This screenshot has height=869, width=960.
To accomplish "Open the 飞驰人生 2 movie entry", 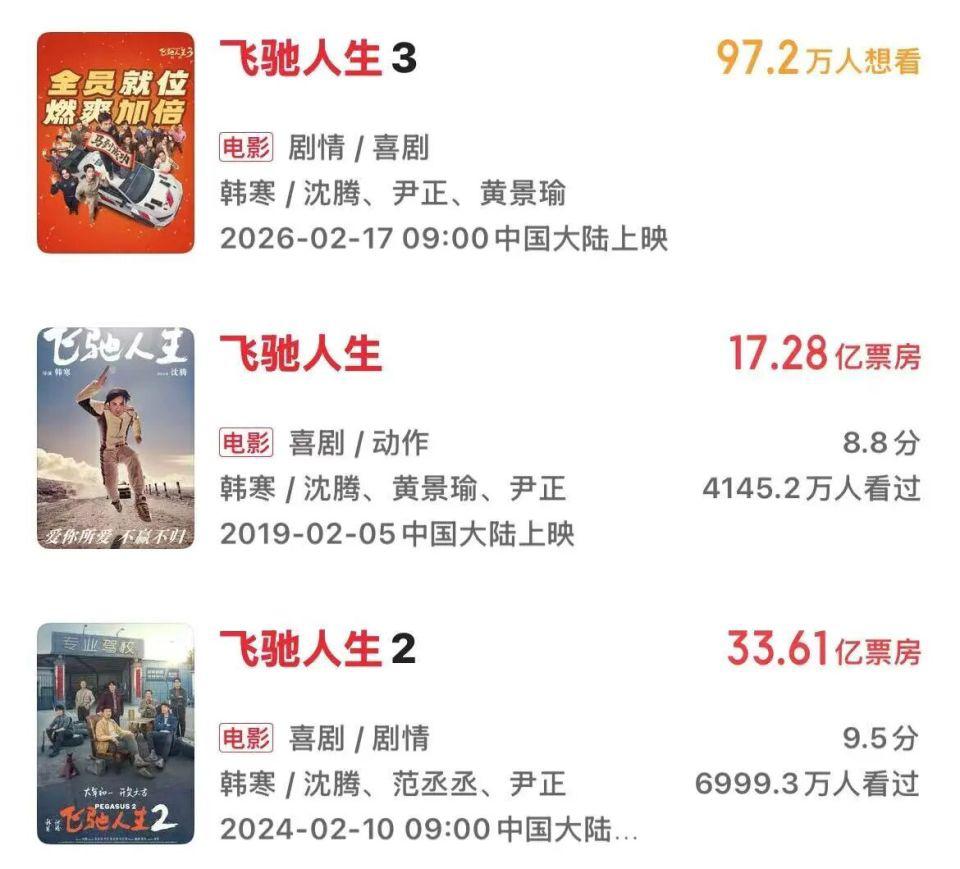I will tap(316, 650).
